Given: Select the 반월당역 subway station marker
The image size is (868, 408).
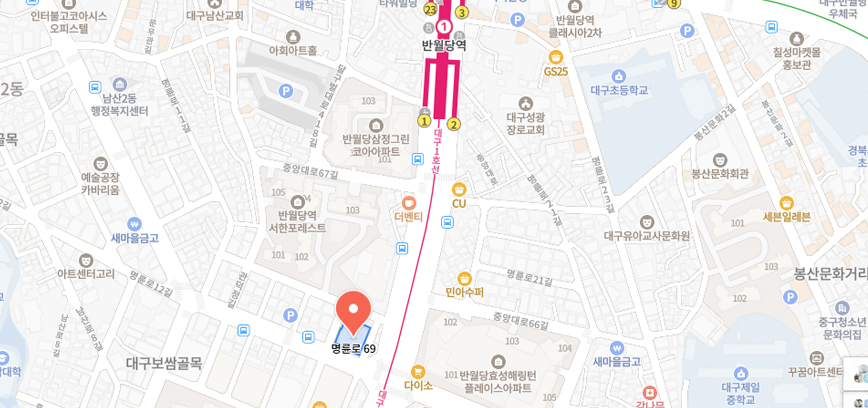Looking at the screenshot, I should coord(443,26).
